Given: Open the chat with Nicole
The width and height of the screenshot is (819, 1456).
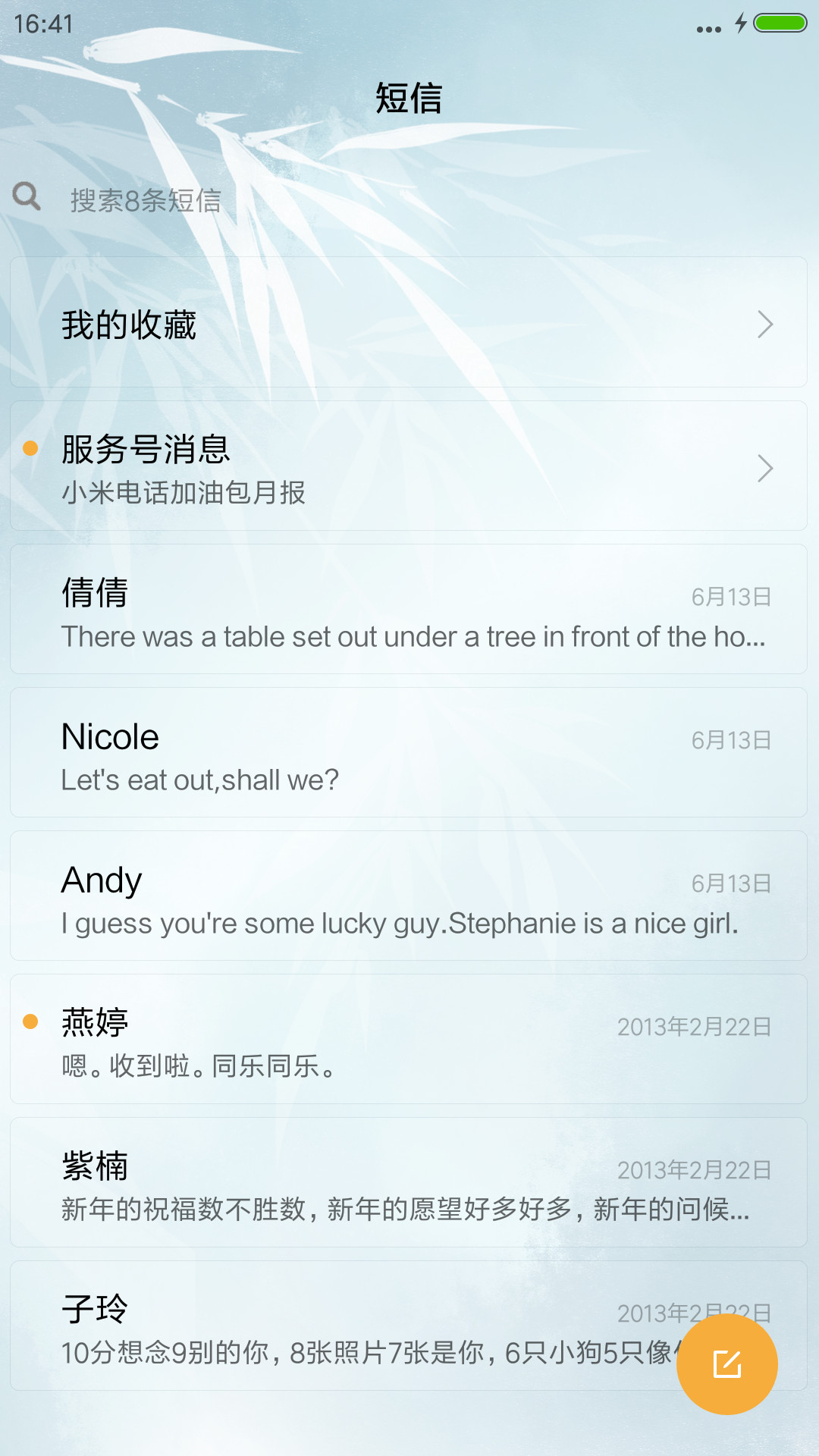Looking at the screenshot, I should 409,752.
